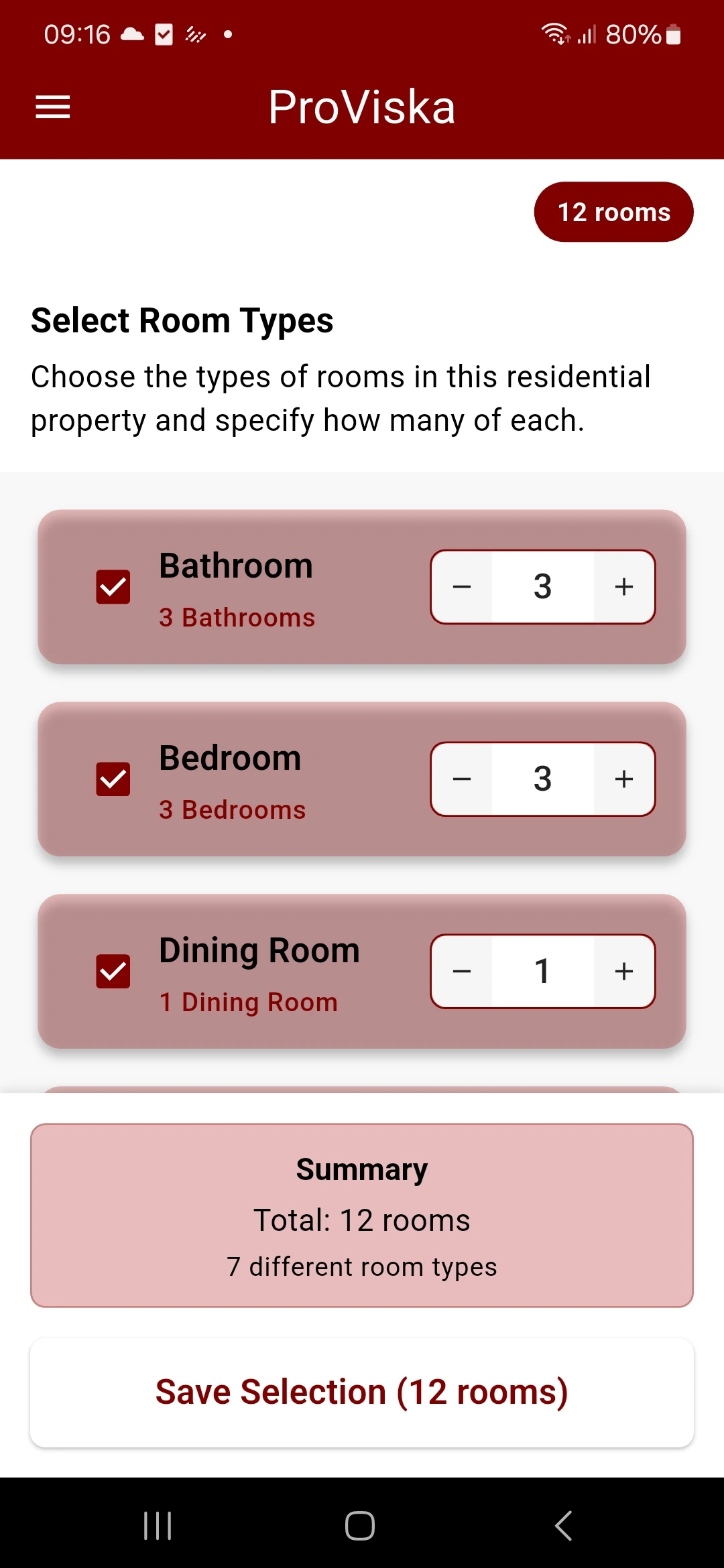The height and width of the screenshot is (1568, 724).
Task: Decrease the Bathroom count
Action: [x=462, y=587]
